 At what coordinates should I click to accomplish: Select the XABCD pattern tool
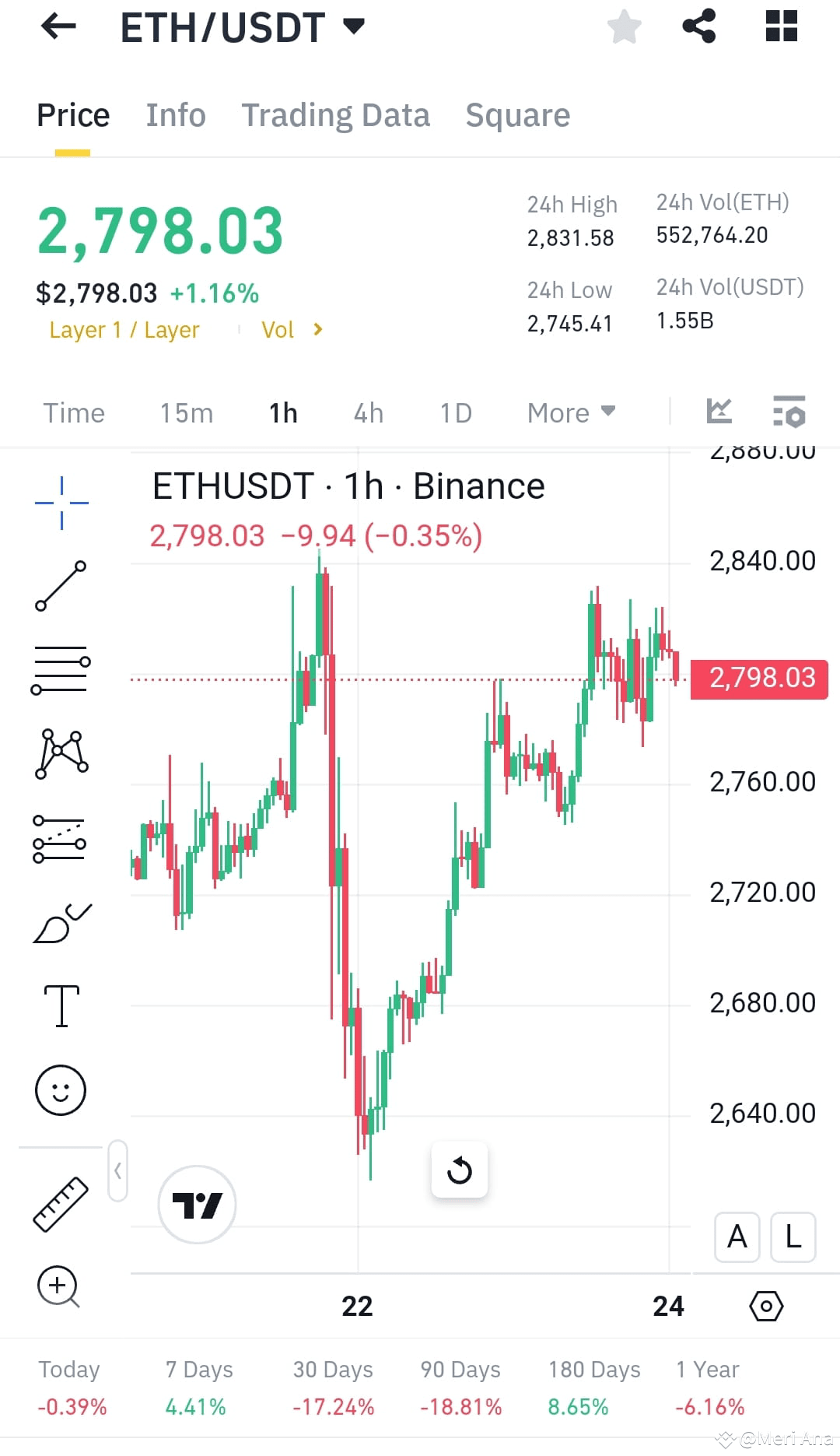point(61,754)
